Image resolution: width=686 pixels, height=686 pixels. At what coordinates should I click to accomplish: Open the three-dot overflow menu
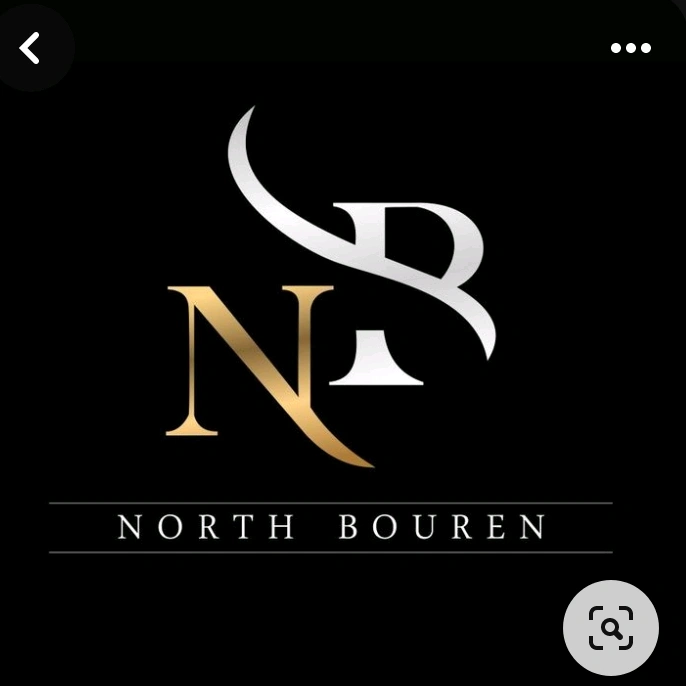(630, 48)
